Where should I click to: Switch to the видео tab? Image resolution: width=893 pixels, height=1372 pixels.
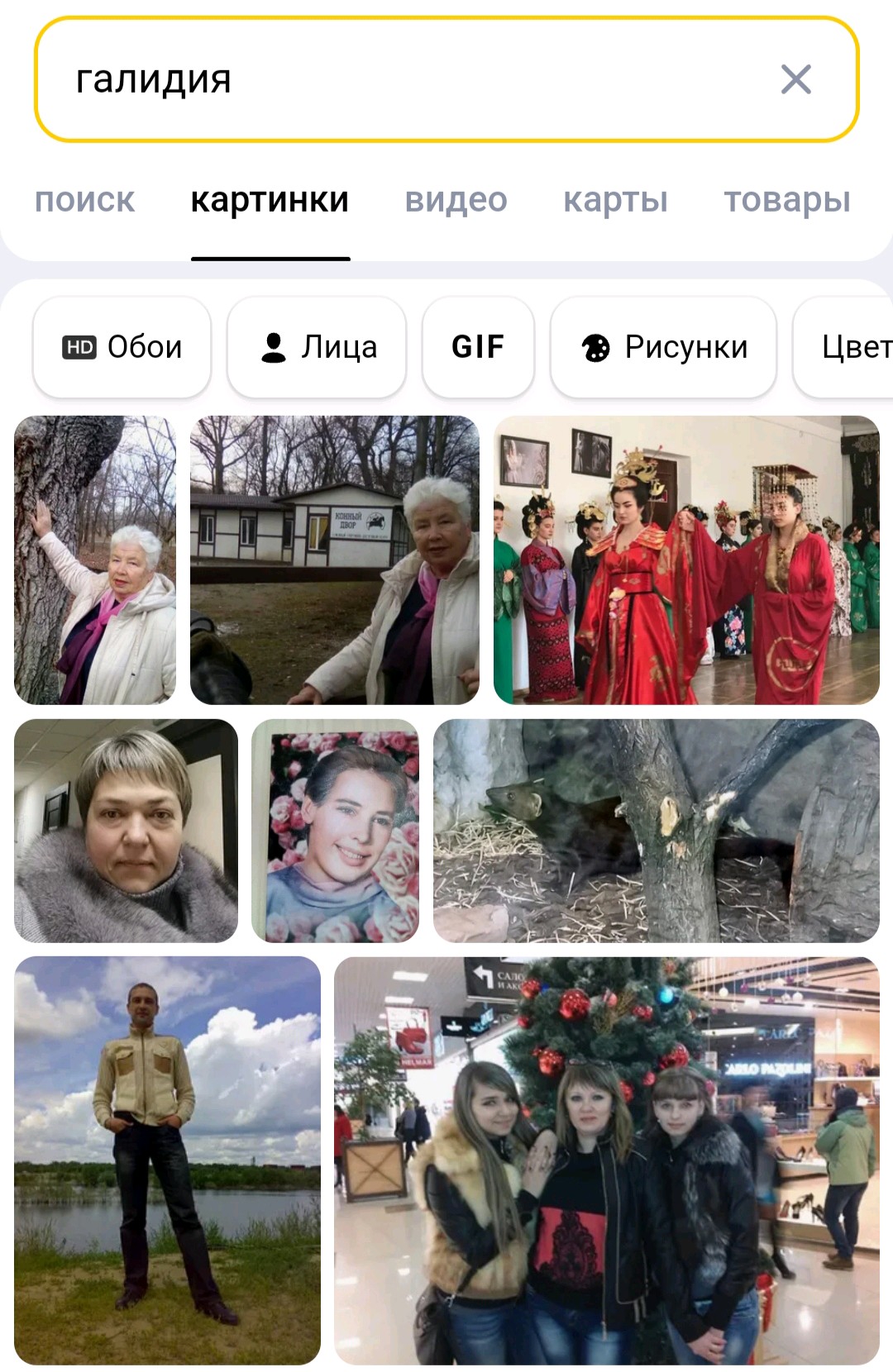(456, 200)
